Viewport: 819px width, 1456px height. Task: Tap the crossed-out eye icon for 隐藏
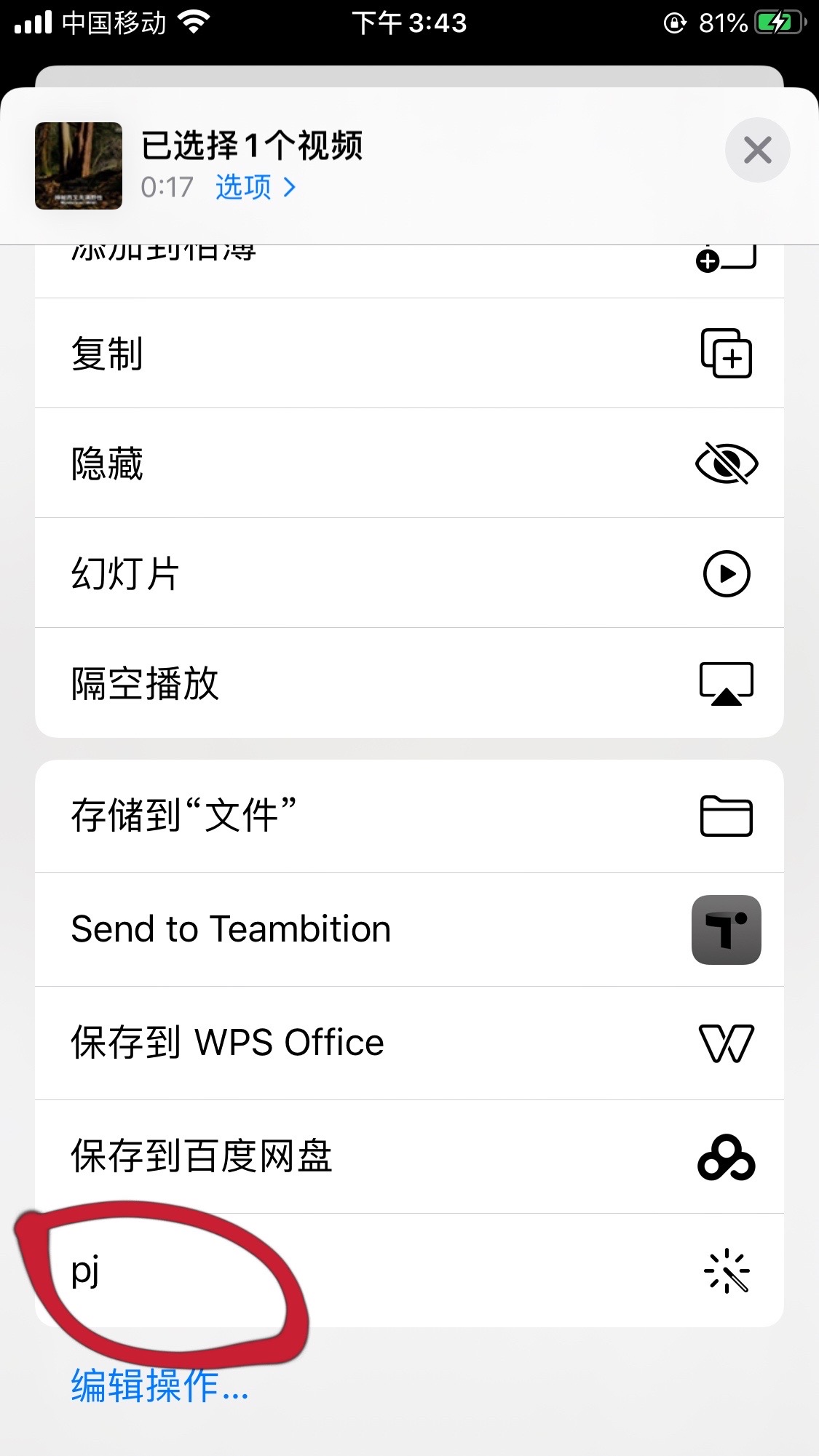(x=727, y=464)
